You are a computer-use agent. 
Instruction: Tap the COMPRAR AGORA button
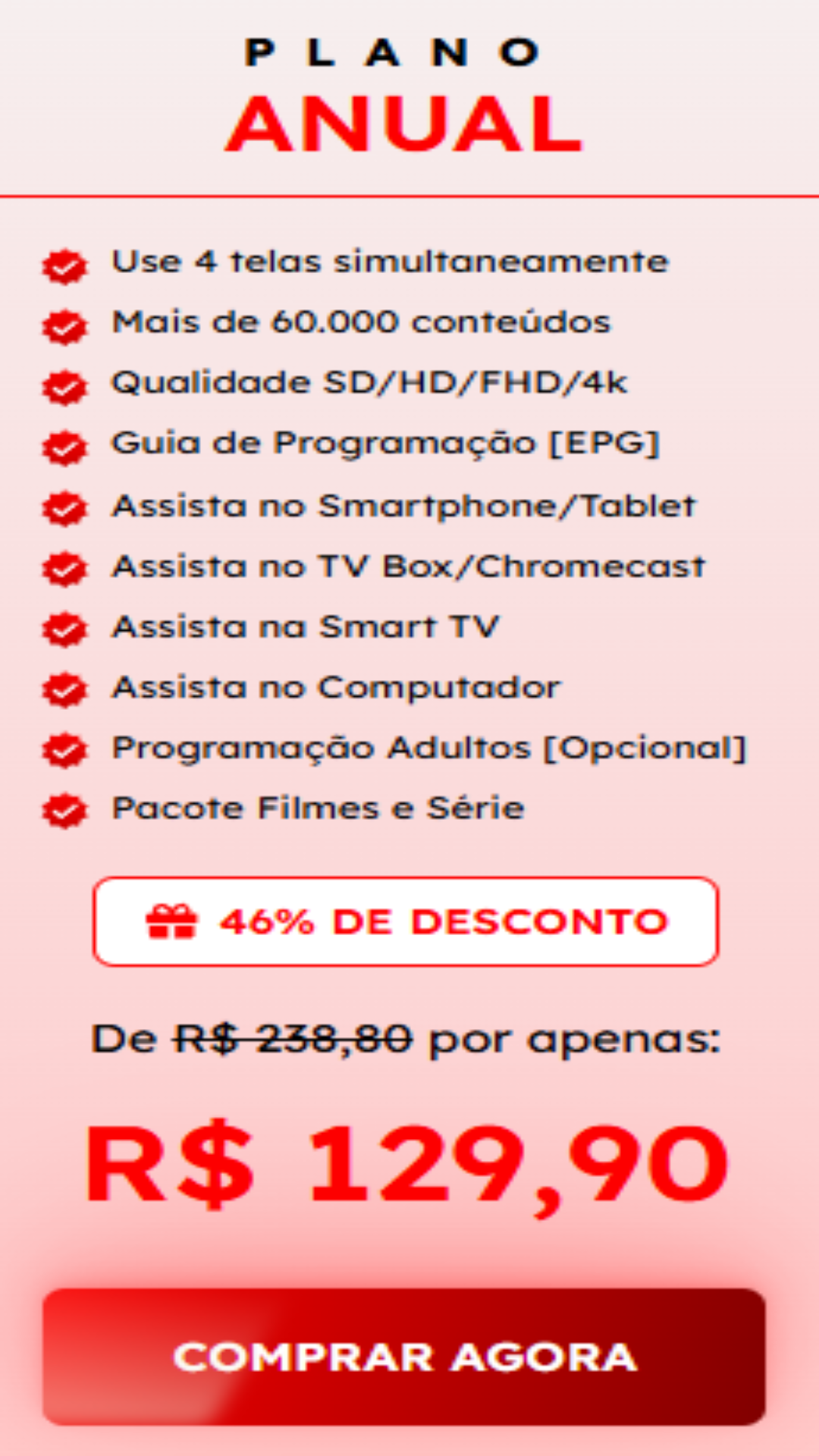(404, 1357)
